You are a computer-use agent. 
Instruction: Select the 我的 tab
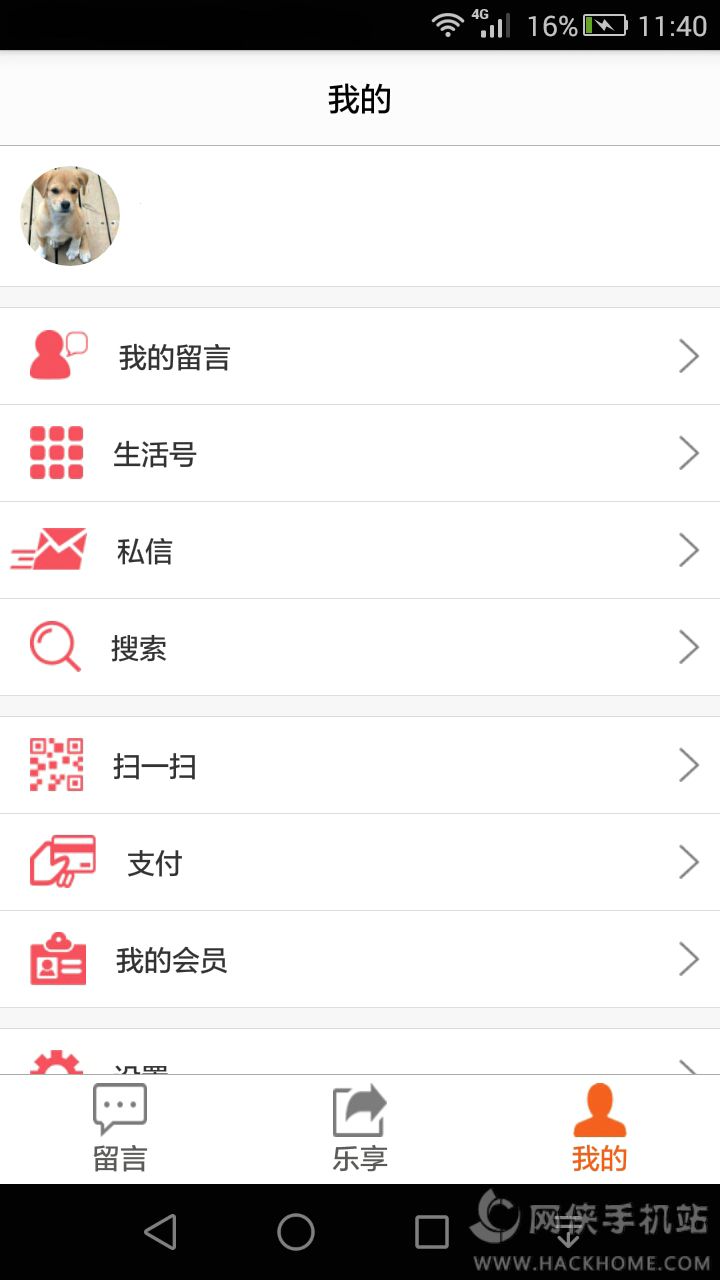tap(599, 1130)
